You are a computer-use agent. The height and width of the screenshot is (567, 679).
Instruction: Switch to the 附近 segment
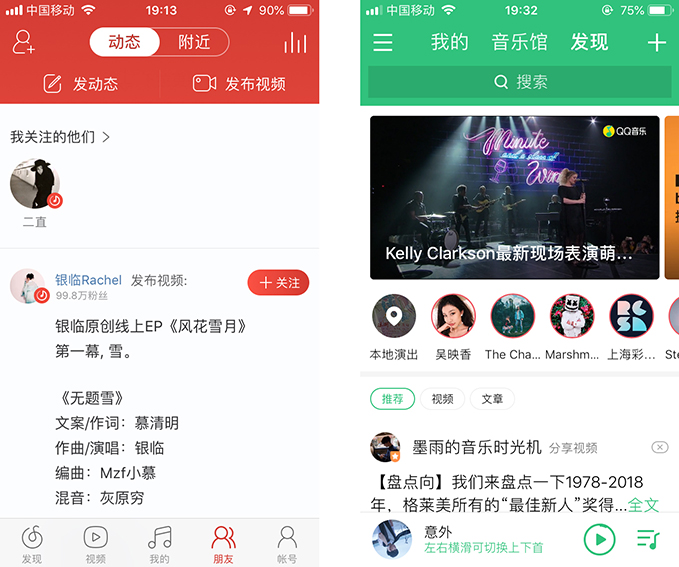(194, 42)
